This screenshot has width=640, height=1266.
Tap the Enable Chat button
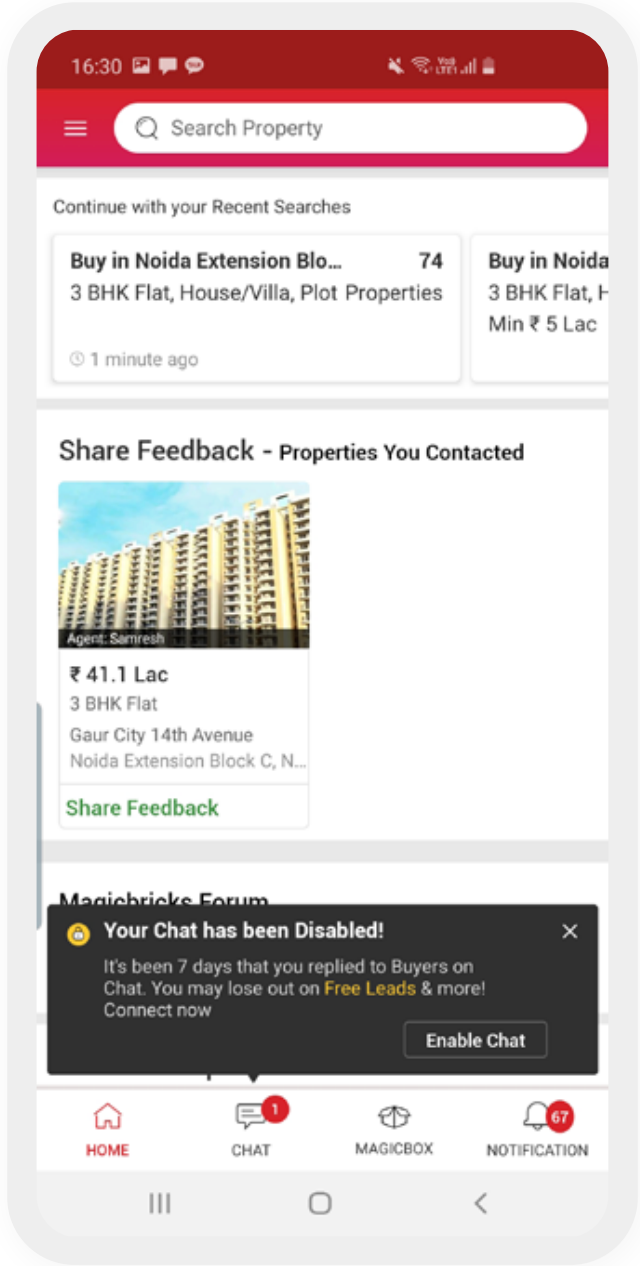[476, 1040]
